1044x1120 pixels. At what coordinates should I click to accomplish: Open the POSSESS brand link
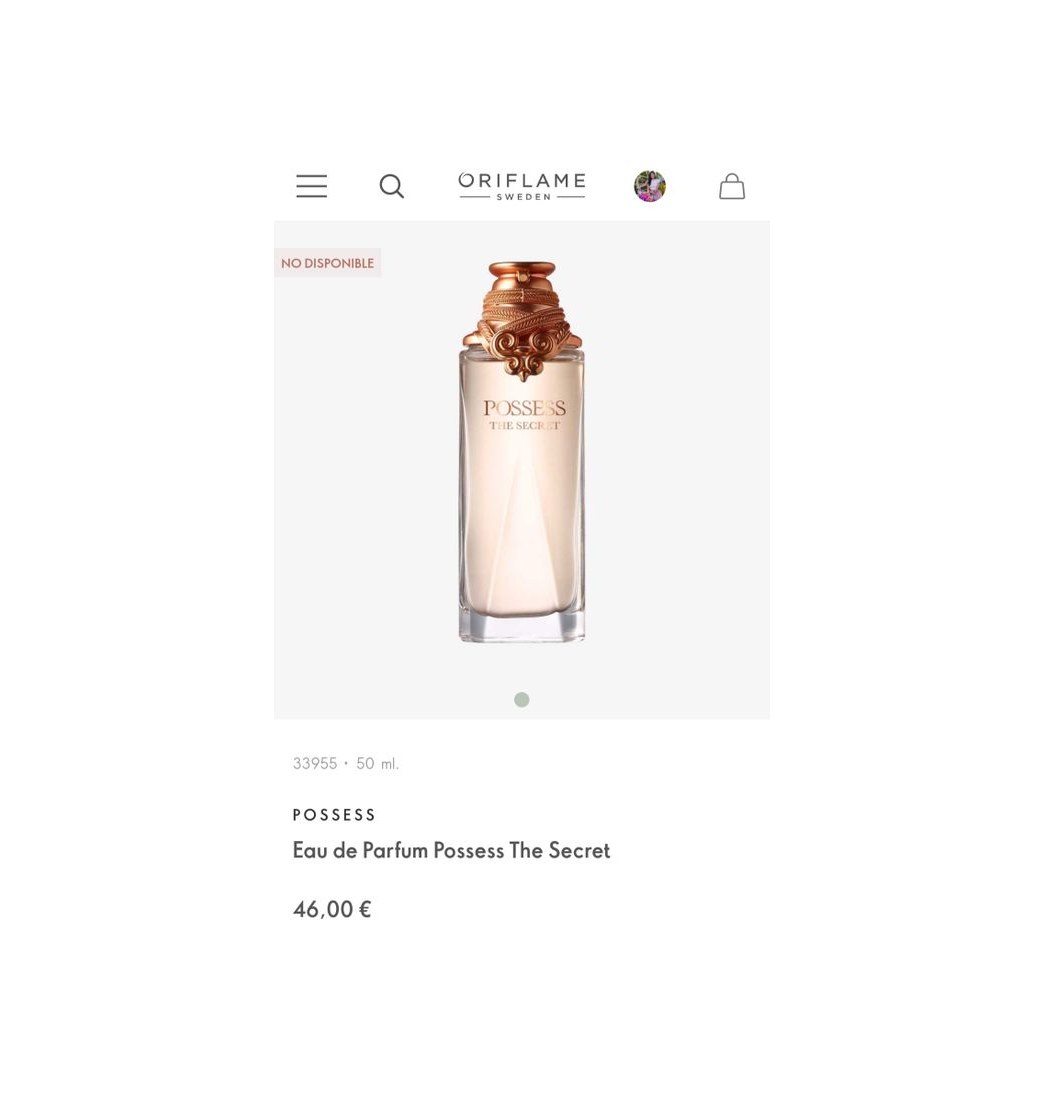pos(334,815)
